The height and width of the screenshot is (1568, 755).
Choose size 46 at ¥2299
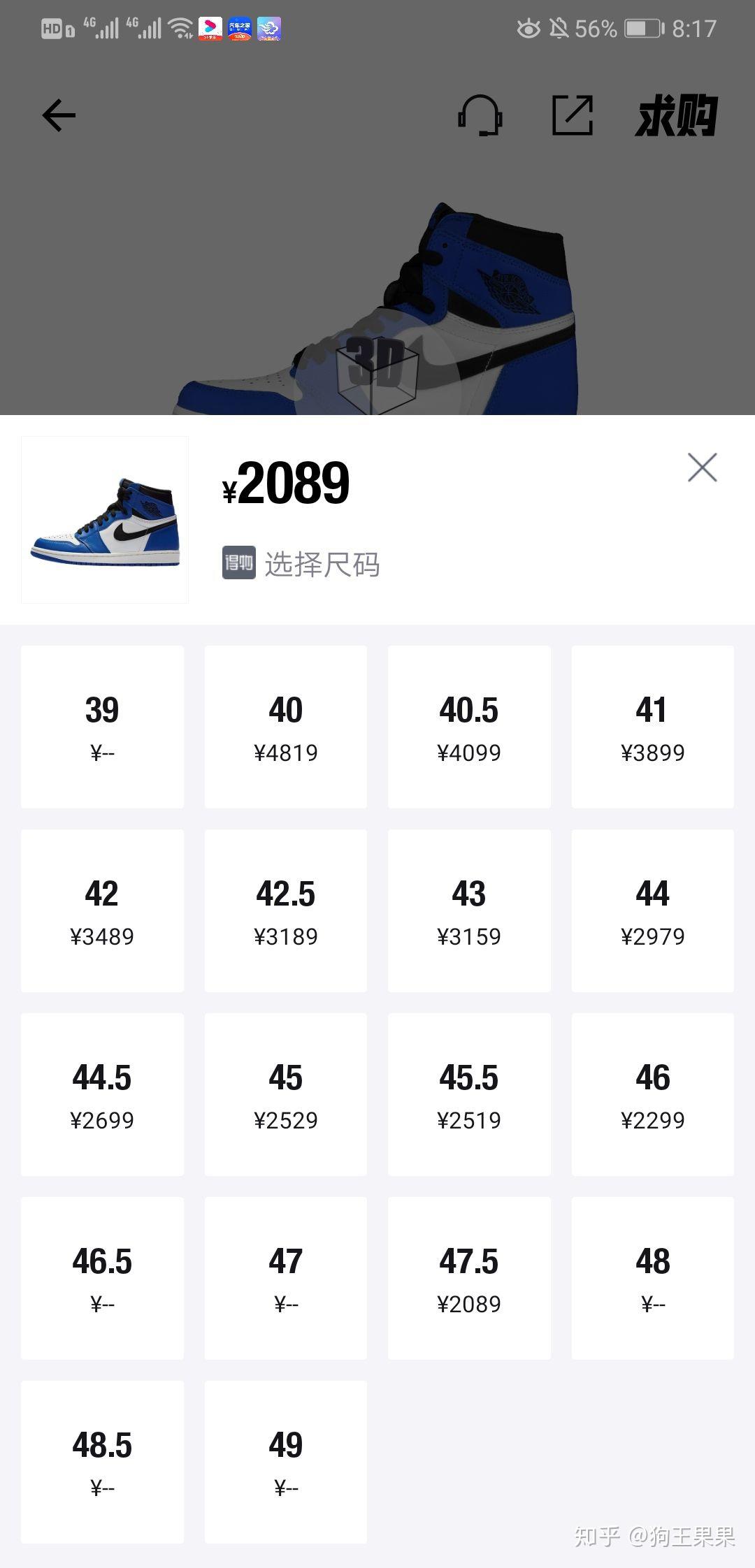pyautogui.click(x=652, y=1094)
